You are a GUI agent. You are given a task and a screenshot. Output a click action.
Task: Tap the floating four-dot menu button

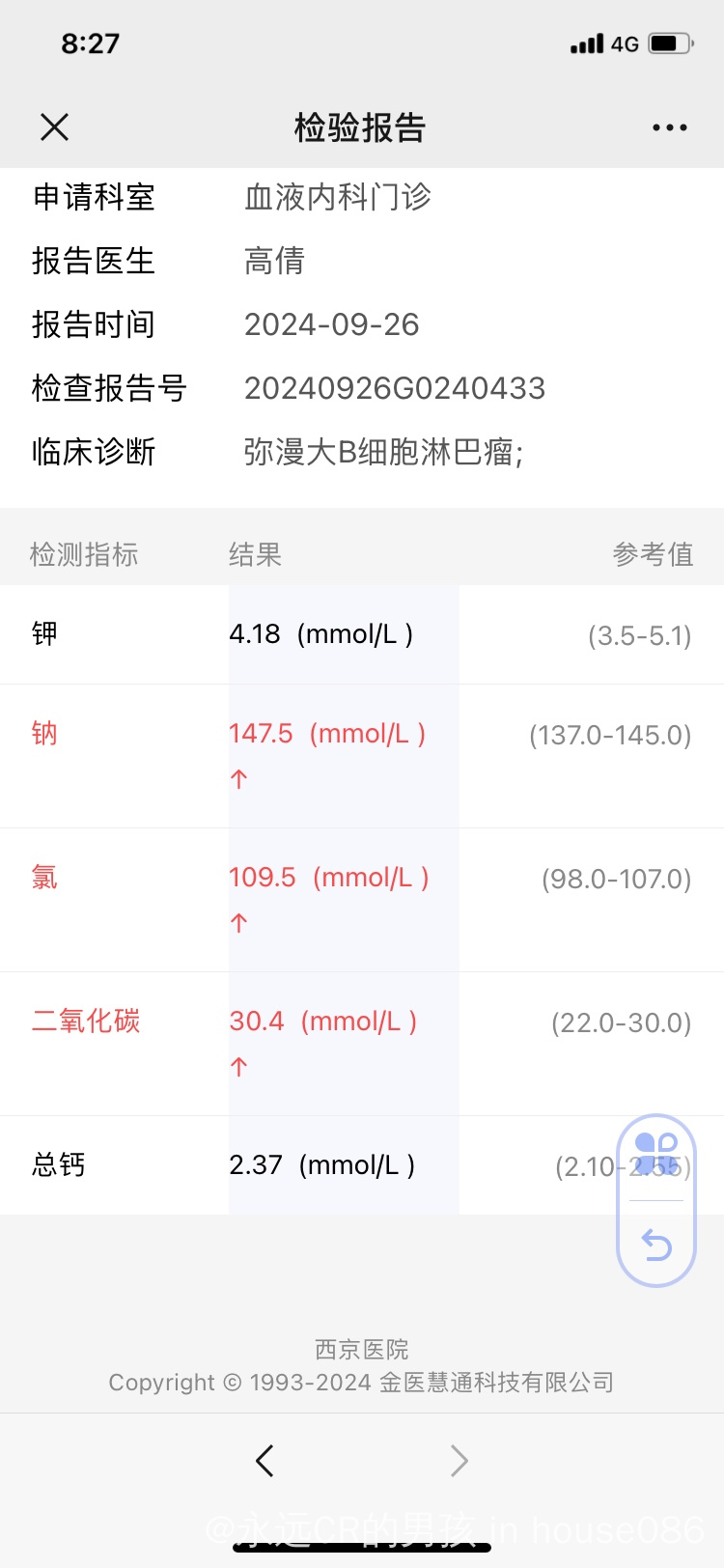(x=656, y=1154)
